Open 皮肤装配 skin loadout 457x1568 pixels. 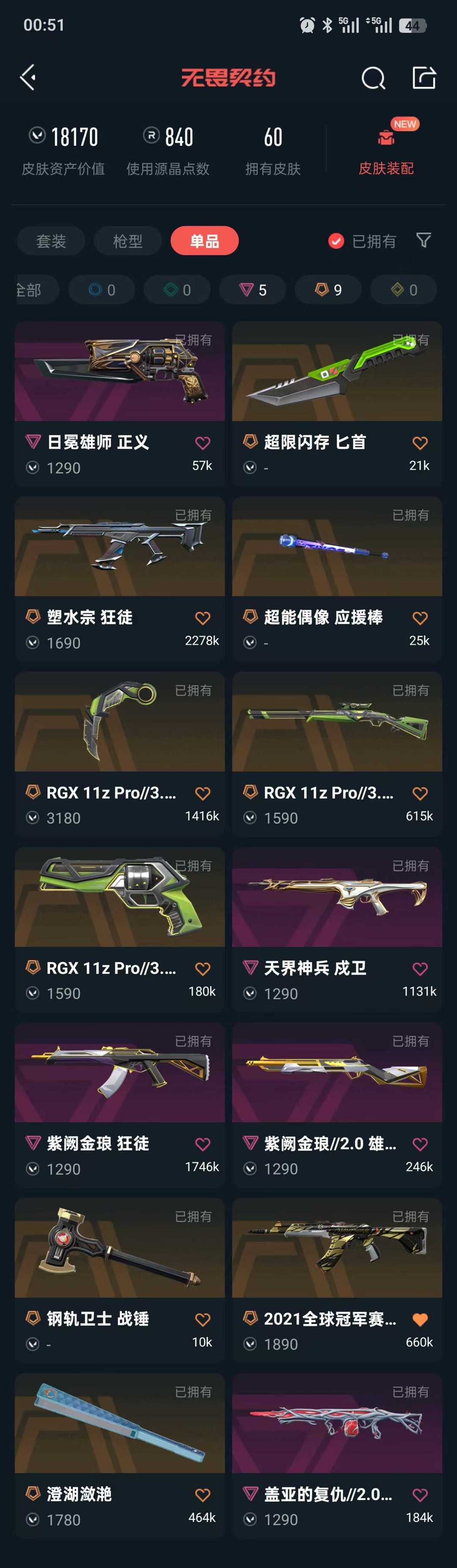pyautogui.click(x=386, y=149)
